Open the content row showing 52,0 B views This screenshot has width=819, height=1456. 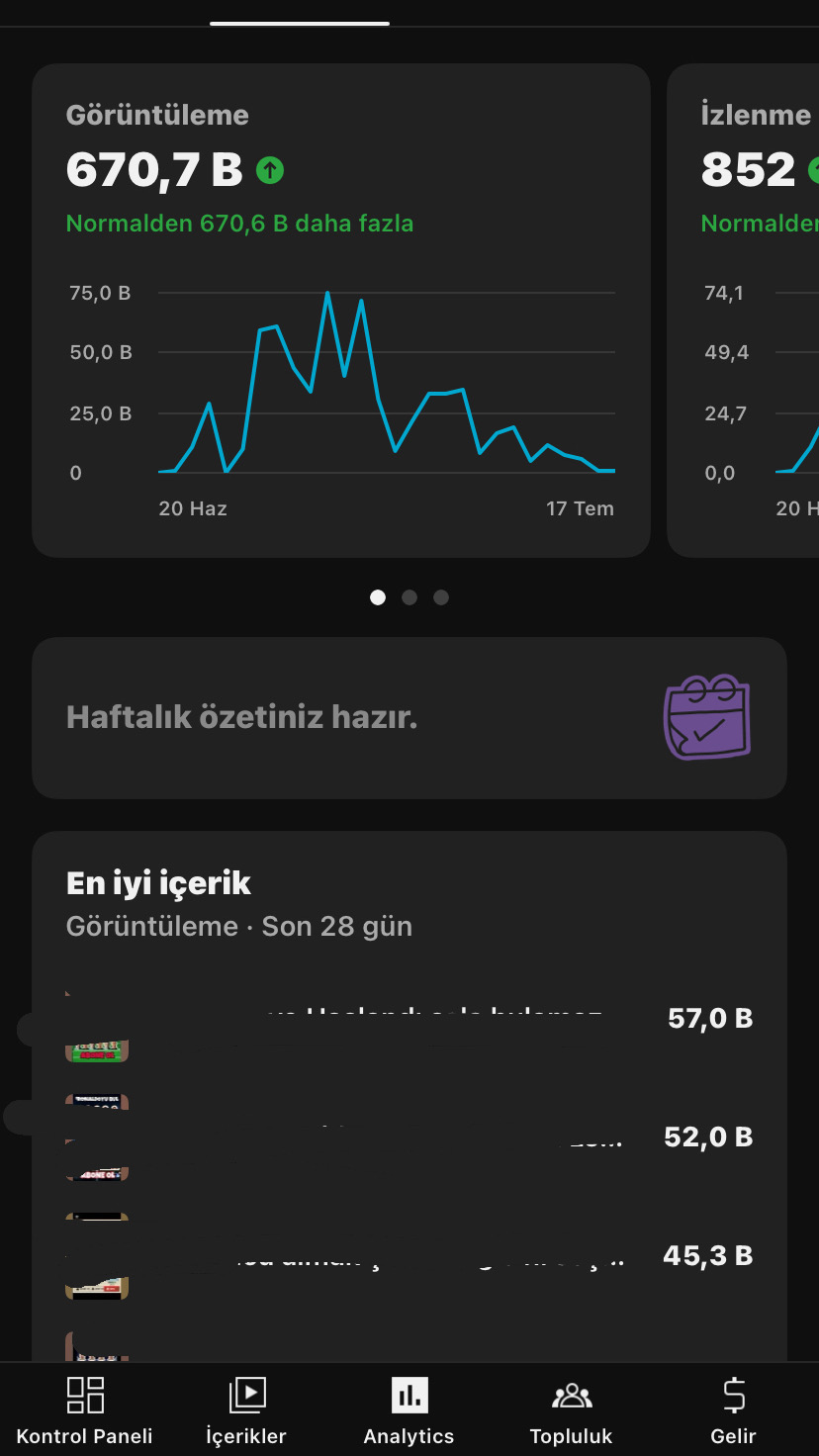coord(409,1137)
